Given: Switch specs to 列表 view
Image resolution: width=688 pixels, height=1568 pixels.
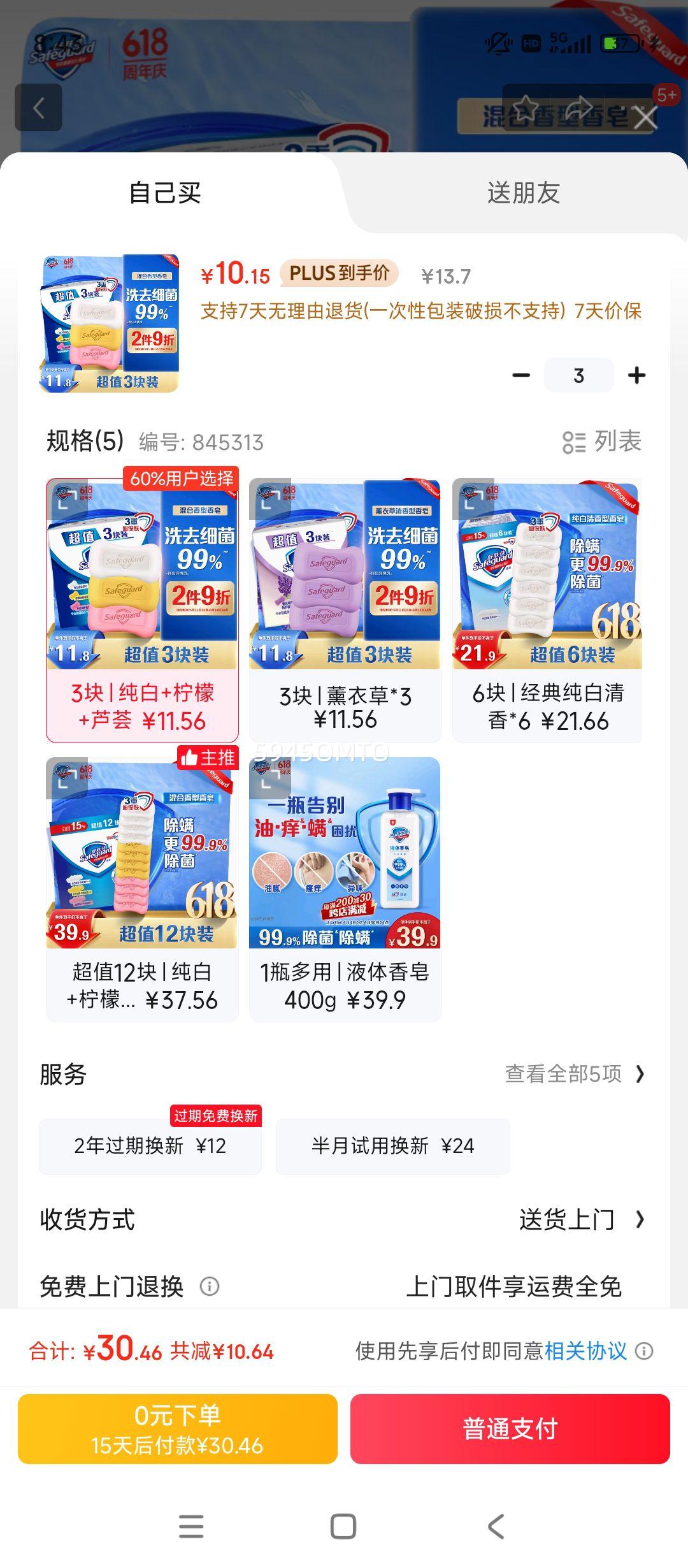Looking at the screenshot, I should tap(601, 442).
